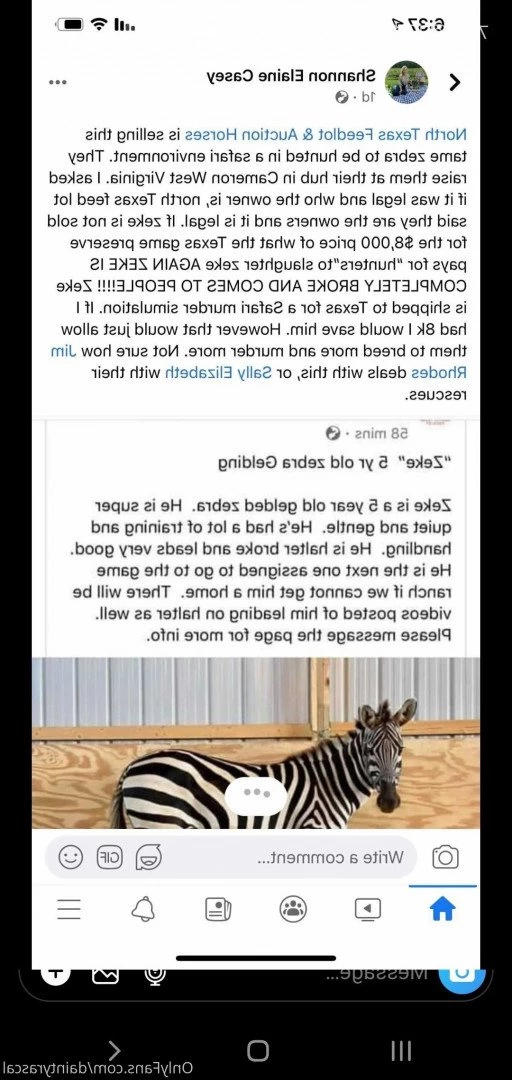512x1080 pixels.
Task: Go to the system home screen
Action: click(258, 1050)
